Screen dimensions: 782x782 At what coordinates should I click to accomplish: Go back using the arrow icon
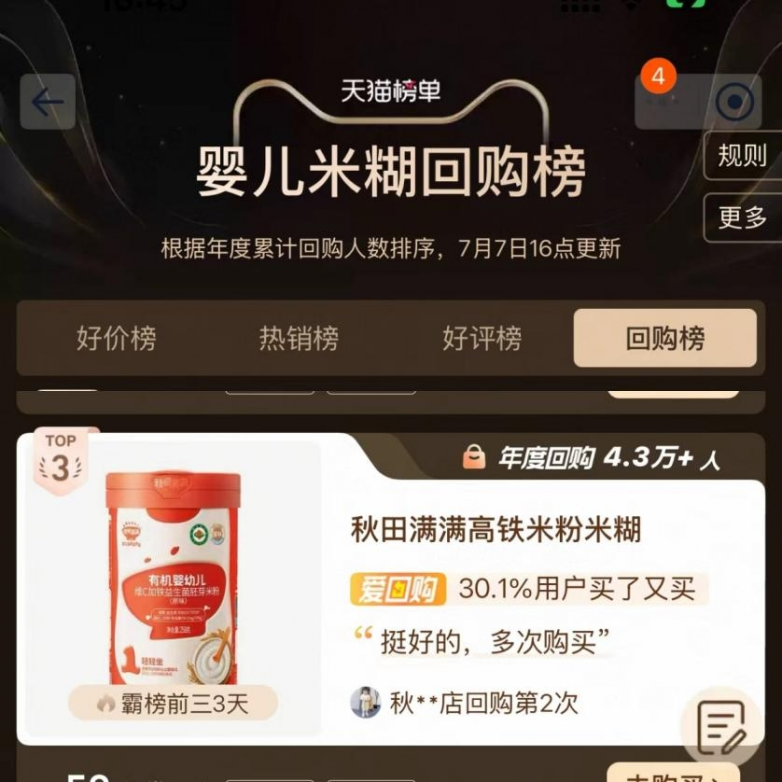point(47,102)
